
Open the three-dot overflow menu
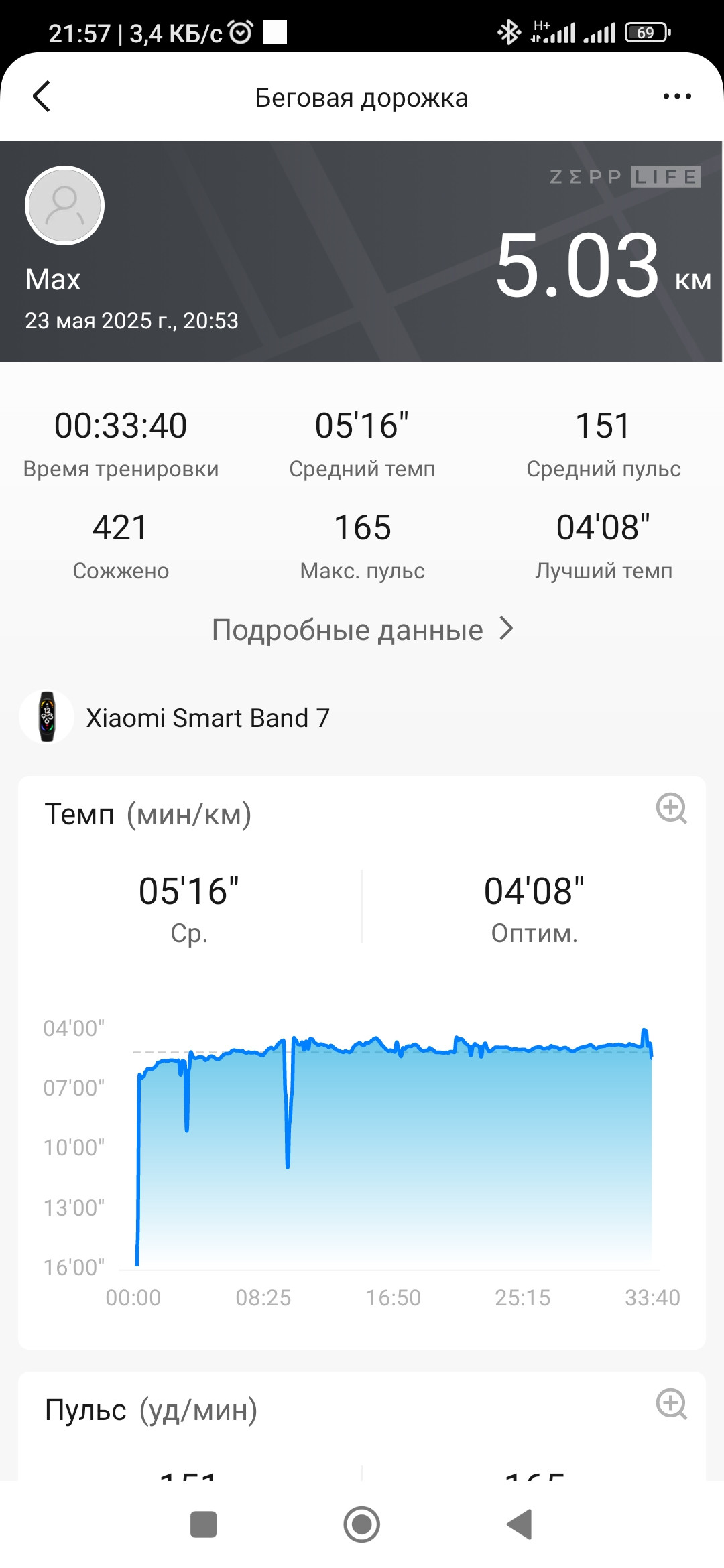677,96
